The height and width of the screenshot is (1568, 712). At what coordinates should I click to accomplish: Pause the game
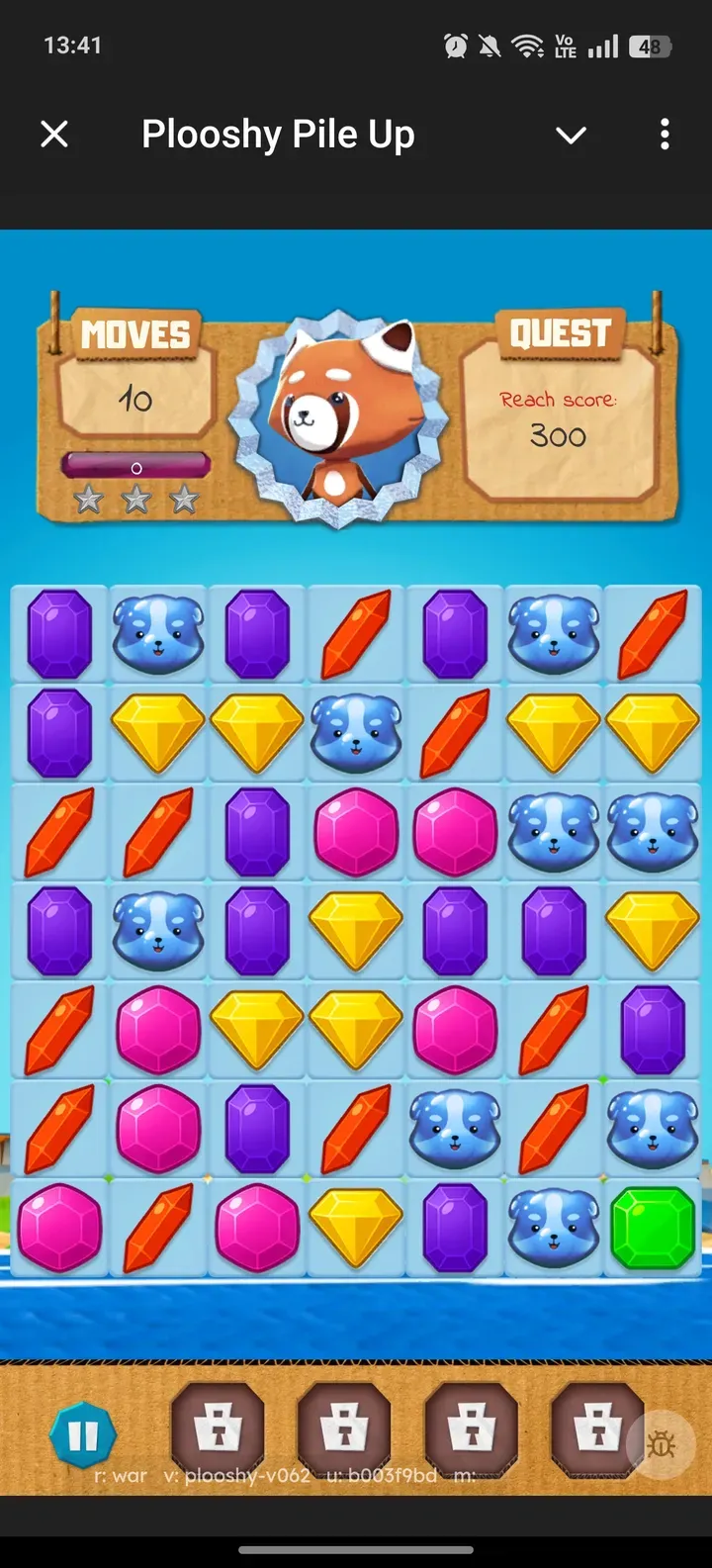coord(83,1435)
